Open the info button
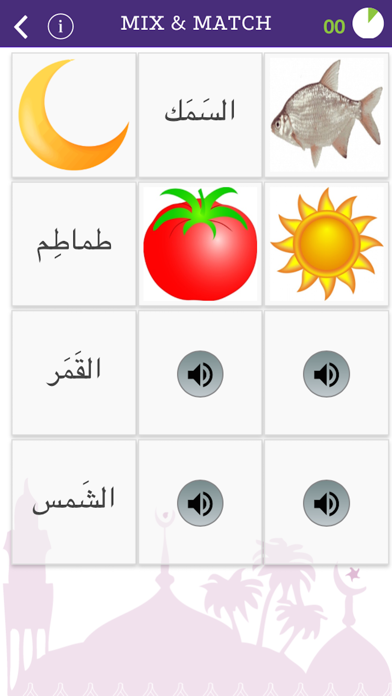392x696 pixels. (x=61, y=27)
